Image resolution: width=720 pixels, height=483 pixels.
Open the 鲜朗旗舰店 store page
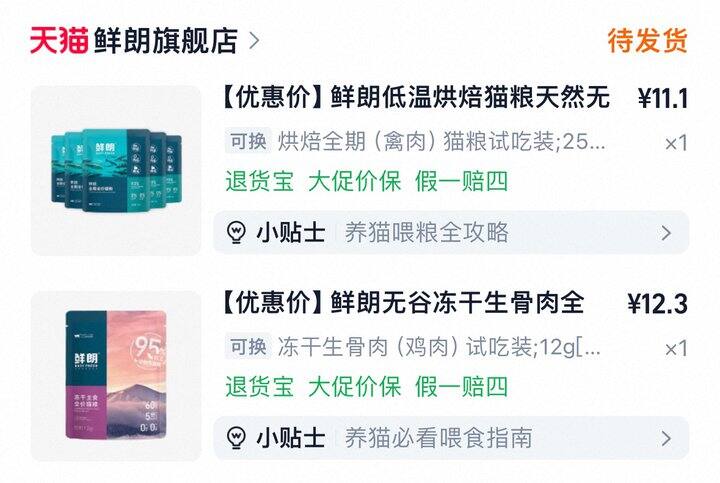(166, 40)
